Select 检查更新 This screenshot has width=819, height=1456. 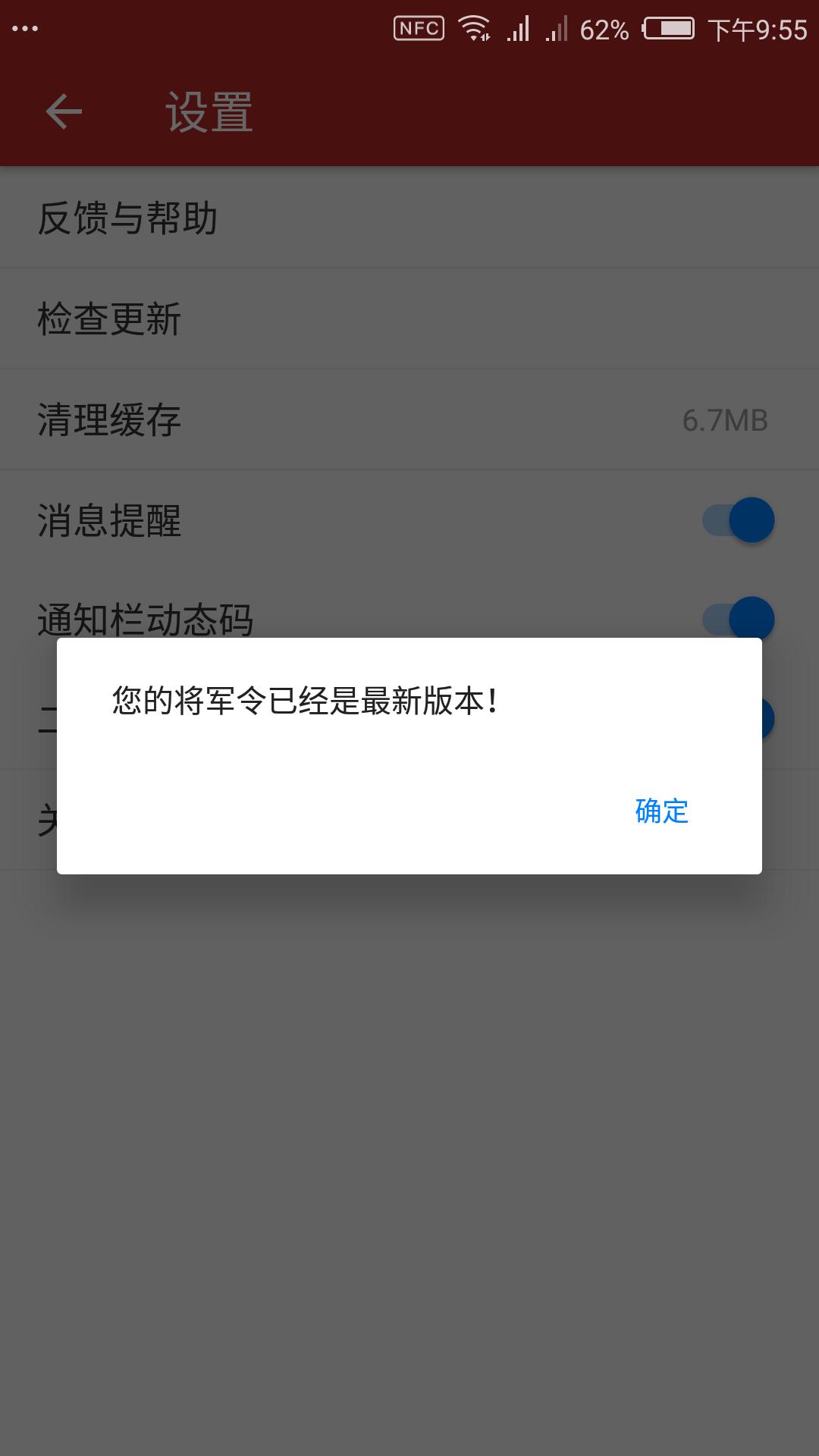click(409, 318)
